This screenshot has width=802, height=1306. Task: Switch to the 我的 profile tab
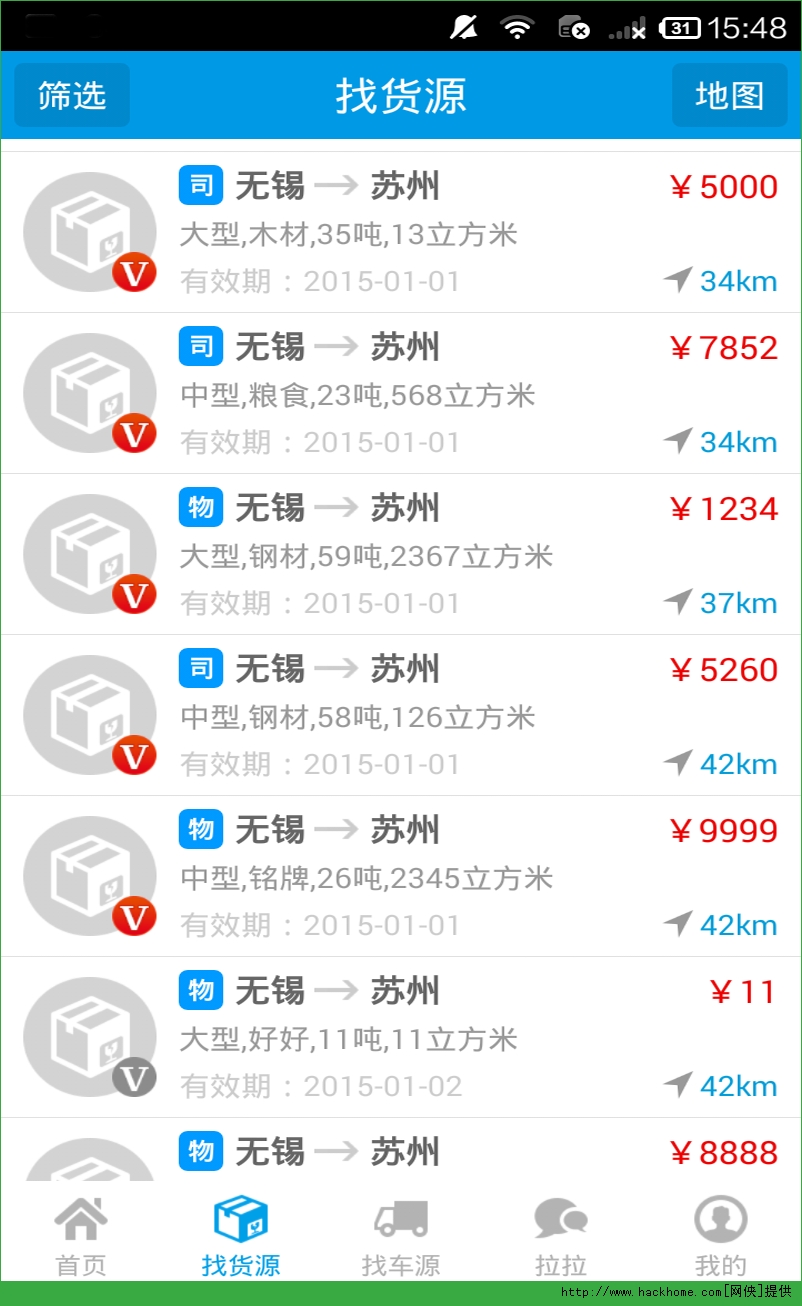[721, 1236]
